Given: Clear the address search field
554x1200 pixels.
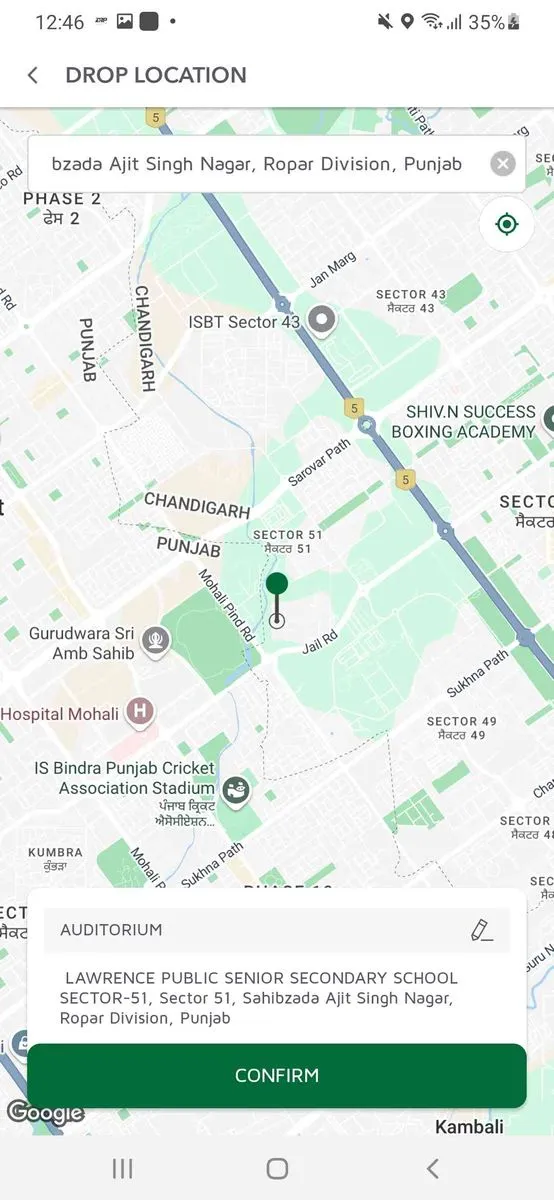Looking at the screenshot, I should pyautogui.click(x=503, y=164).
